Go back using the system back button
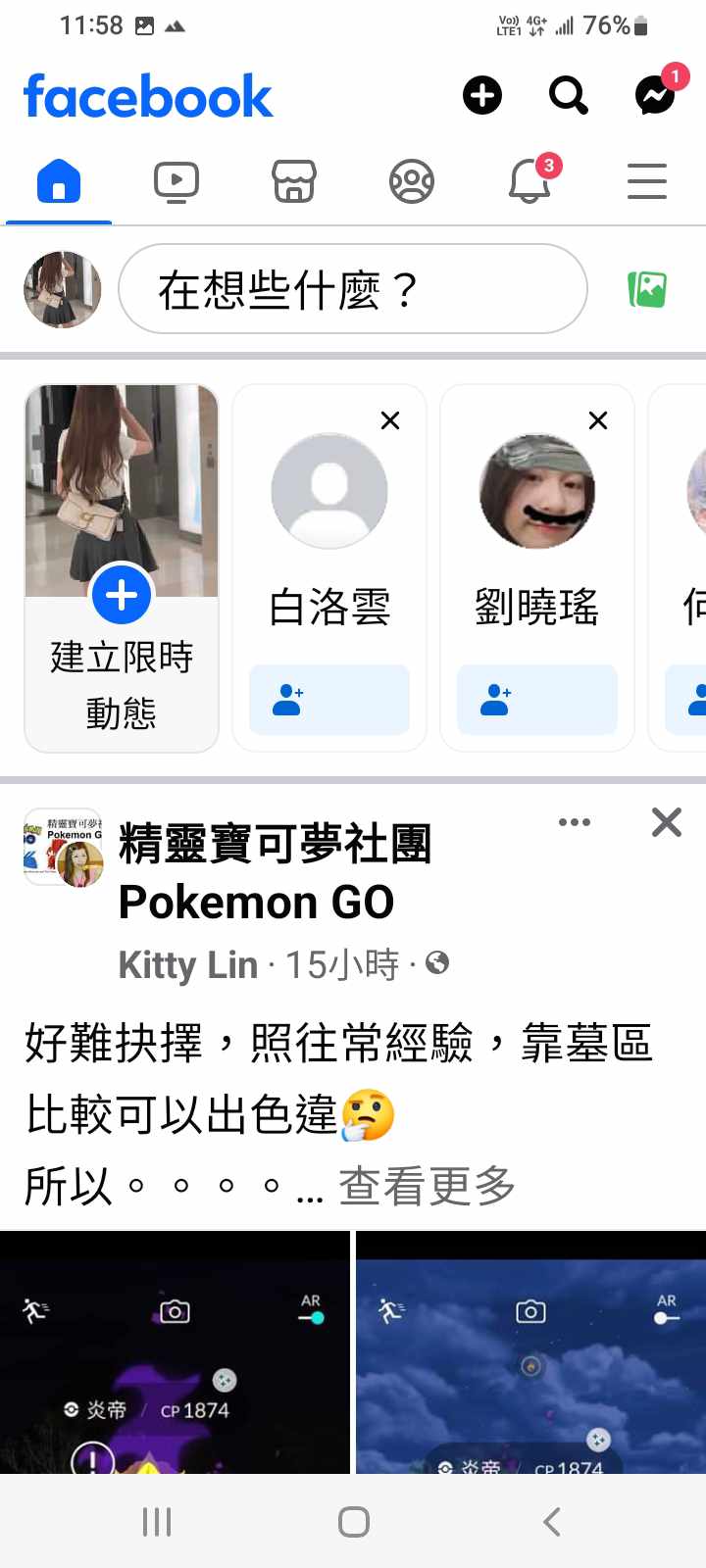Viewport: 706px width, 1568px height. pyautogui.click(x=551, y=1522)
